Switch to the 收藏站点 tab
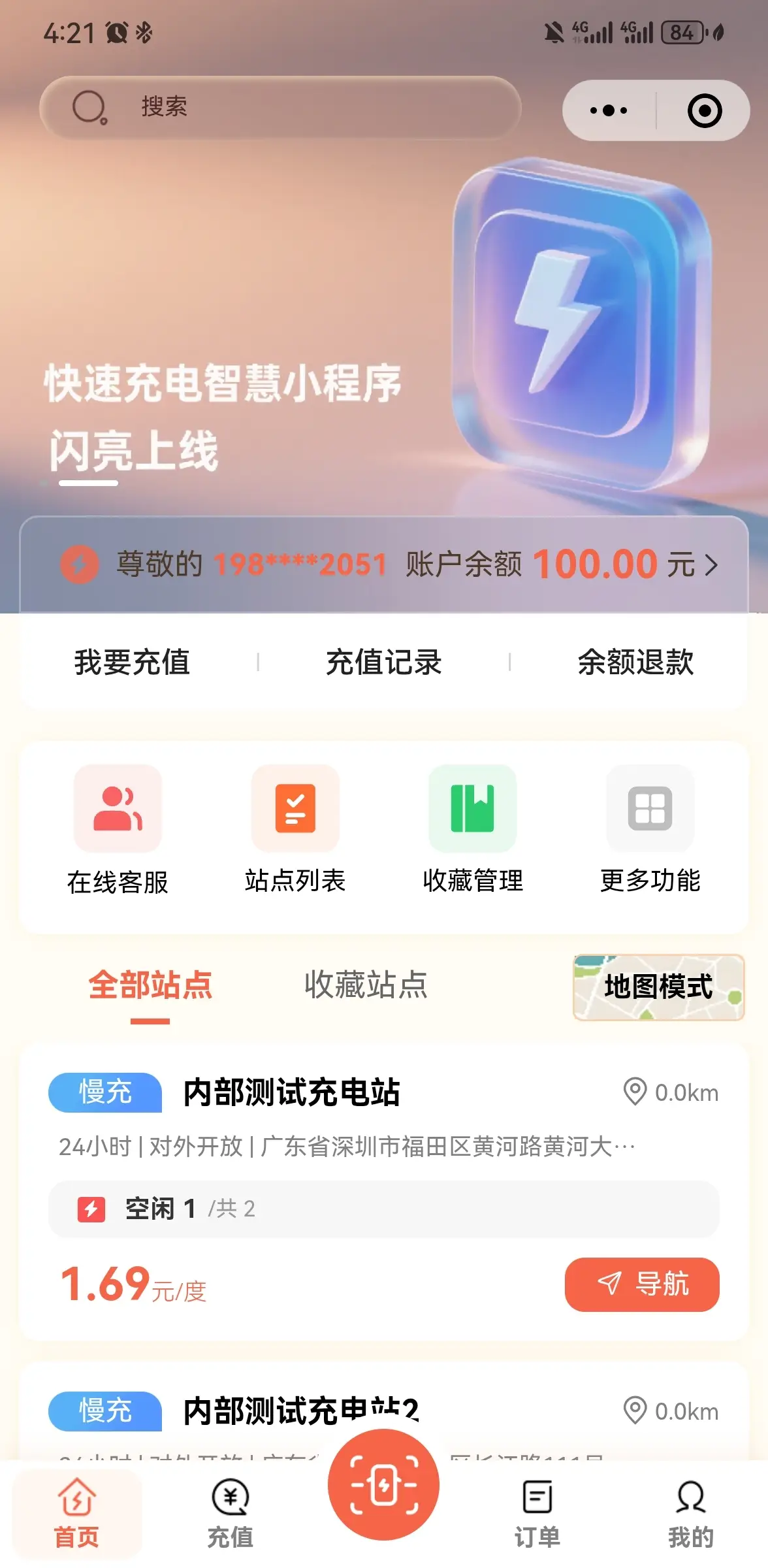Viewport: 768px width, 1568px height. 366,985
